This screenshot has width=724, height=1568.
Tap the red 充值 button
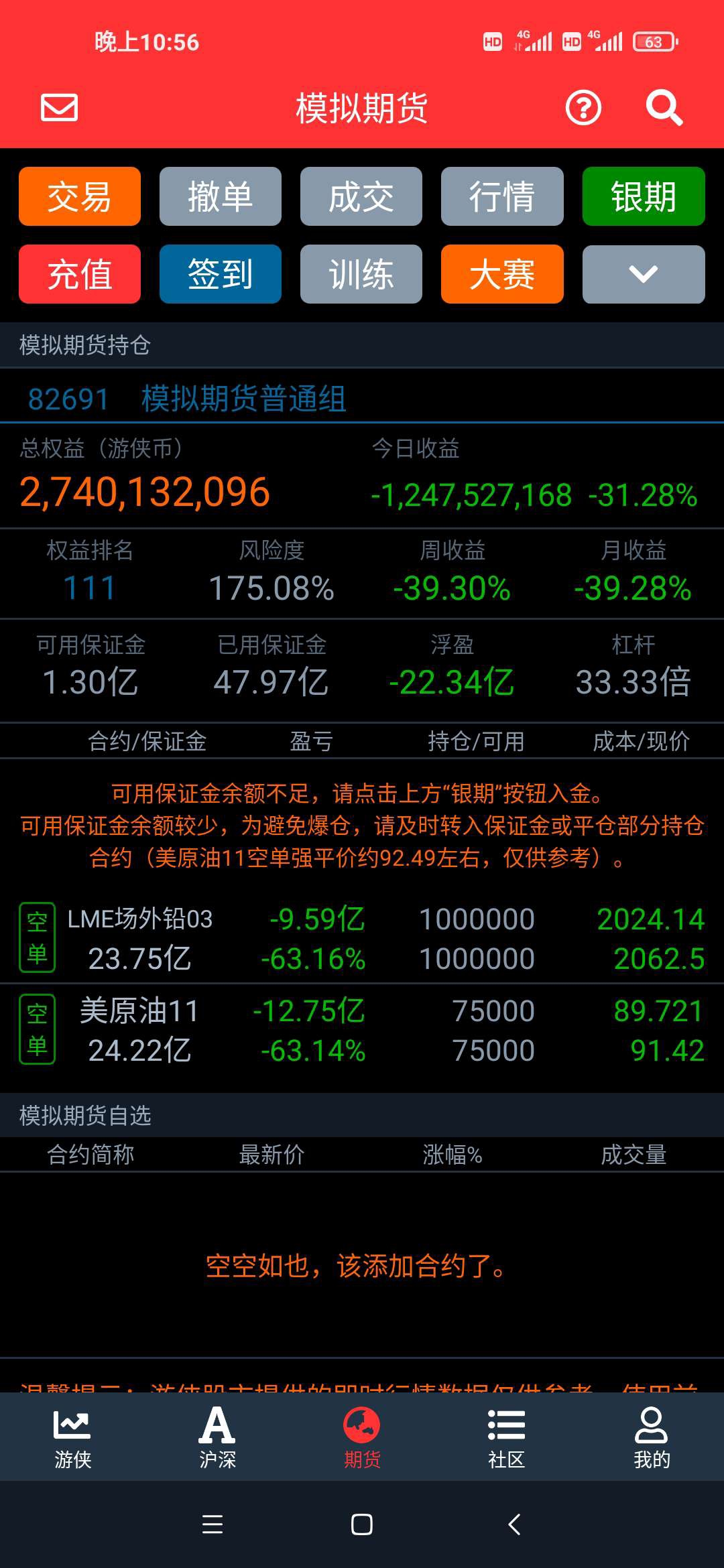click(80, 274)
